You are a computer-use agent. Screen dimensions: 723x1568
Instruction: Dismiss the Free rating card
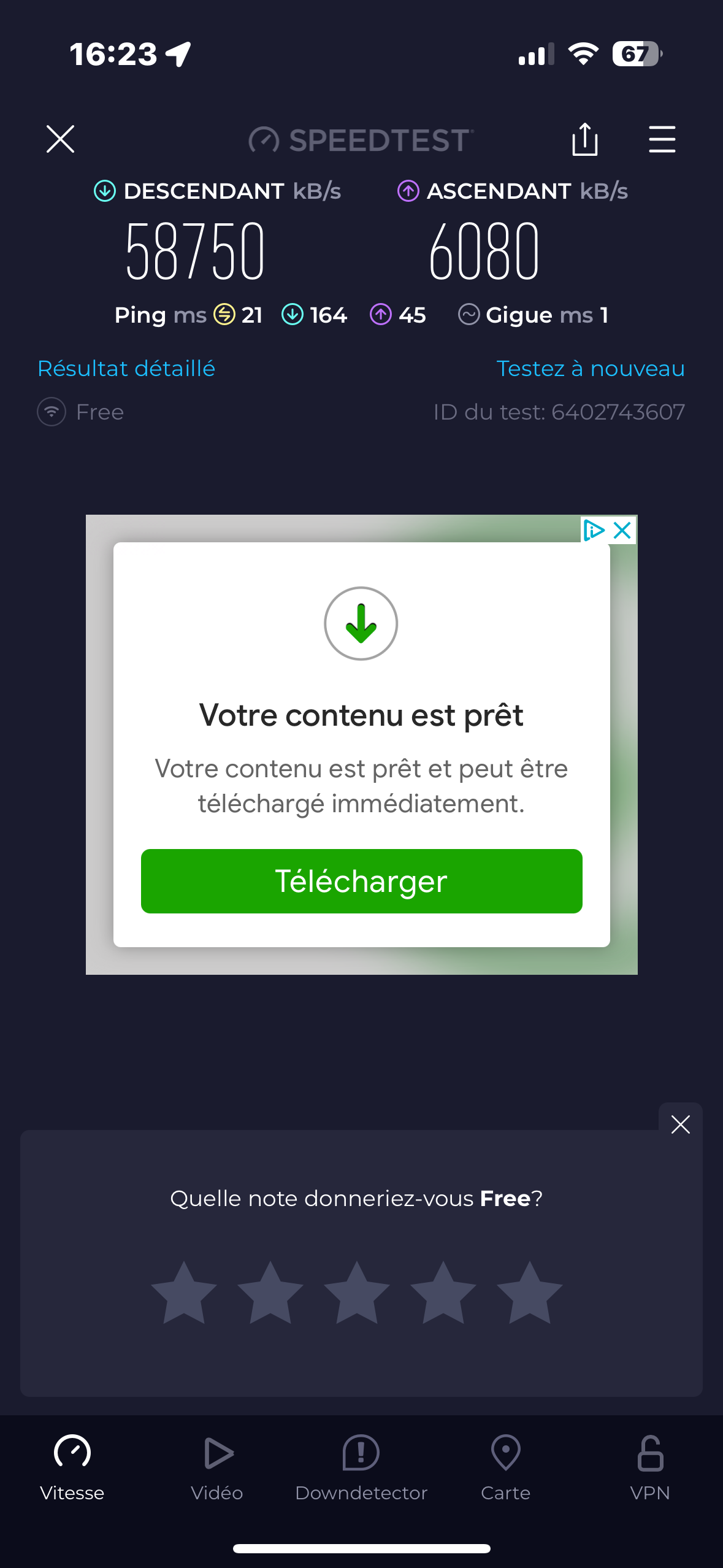coord(680,1124)
